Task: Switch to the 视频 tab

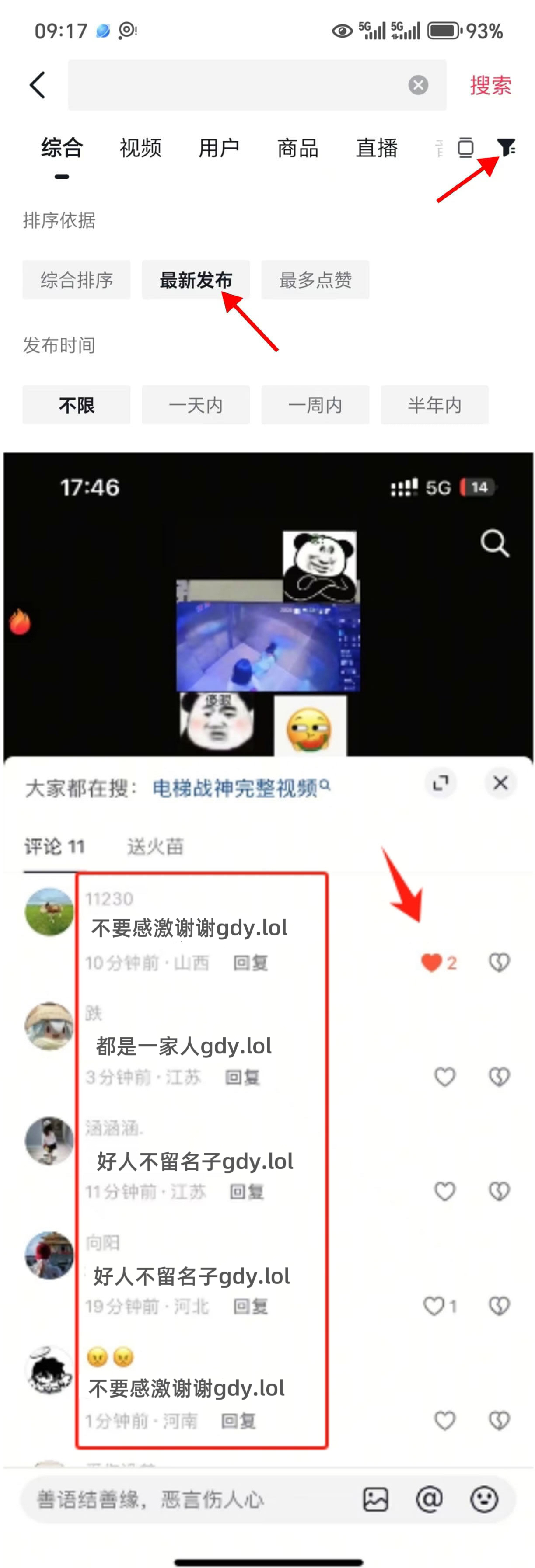Action: point(140,148)
